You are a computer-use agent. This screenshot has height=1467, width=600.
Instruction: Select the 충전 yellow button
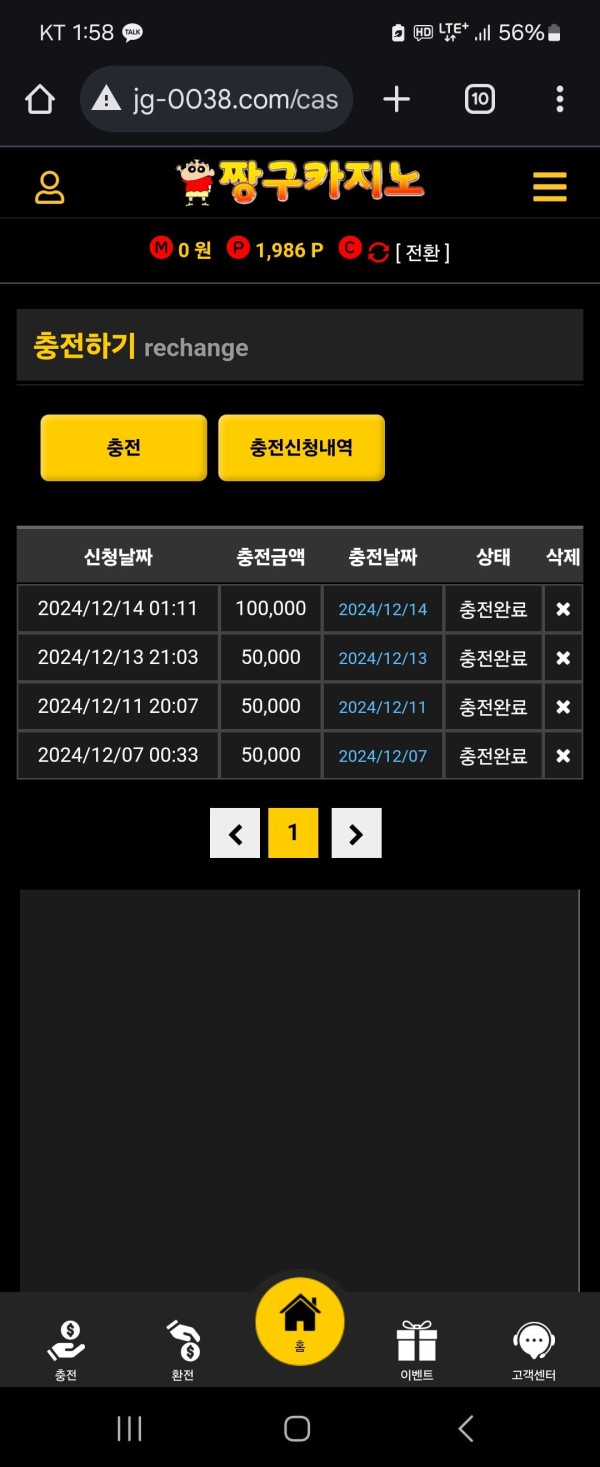tap(124, 448)
